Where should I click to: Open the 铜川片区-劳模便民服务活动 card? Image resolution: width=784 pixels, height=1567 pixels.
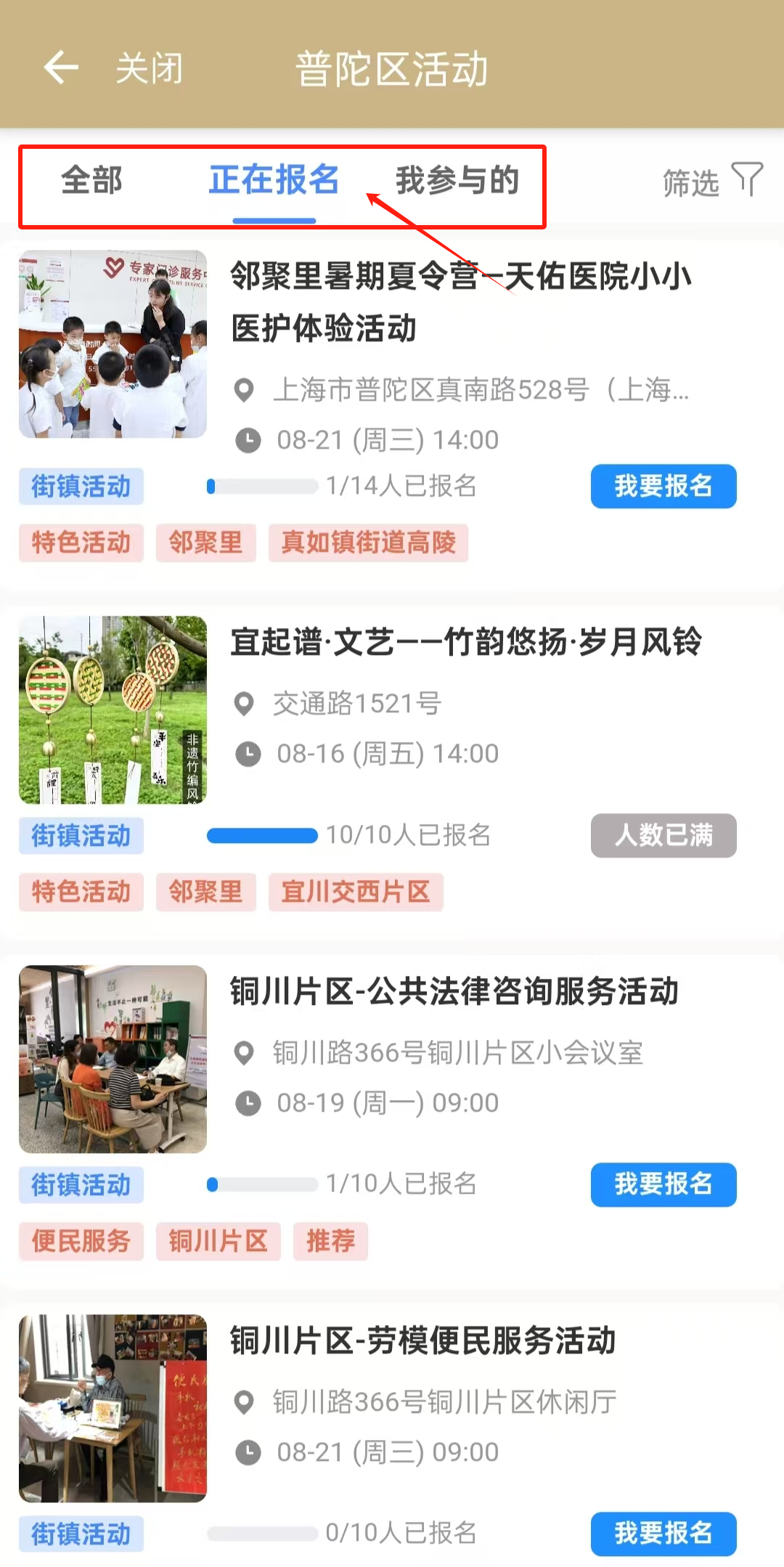(x=422, y=1340)
